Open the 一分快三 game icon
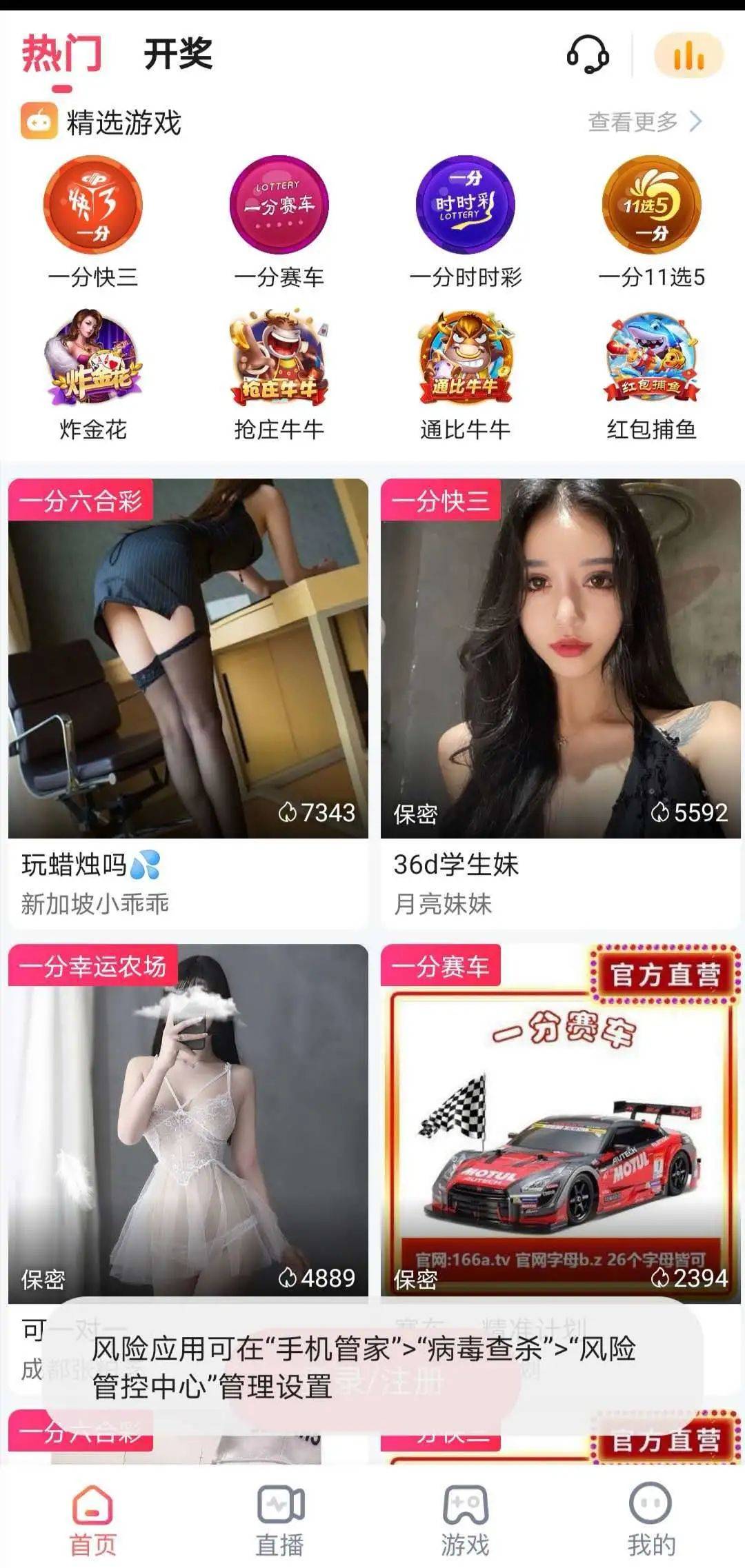Image resolution: width=745 pixels, height=1568 pixels. pos(93,207)
